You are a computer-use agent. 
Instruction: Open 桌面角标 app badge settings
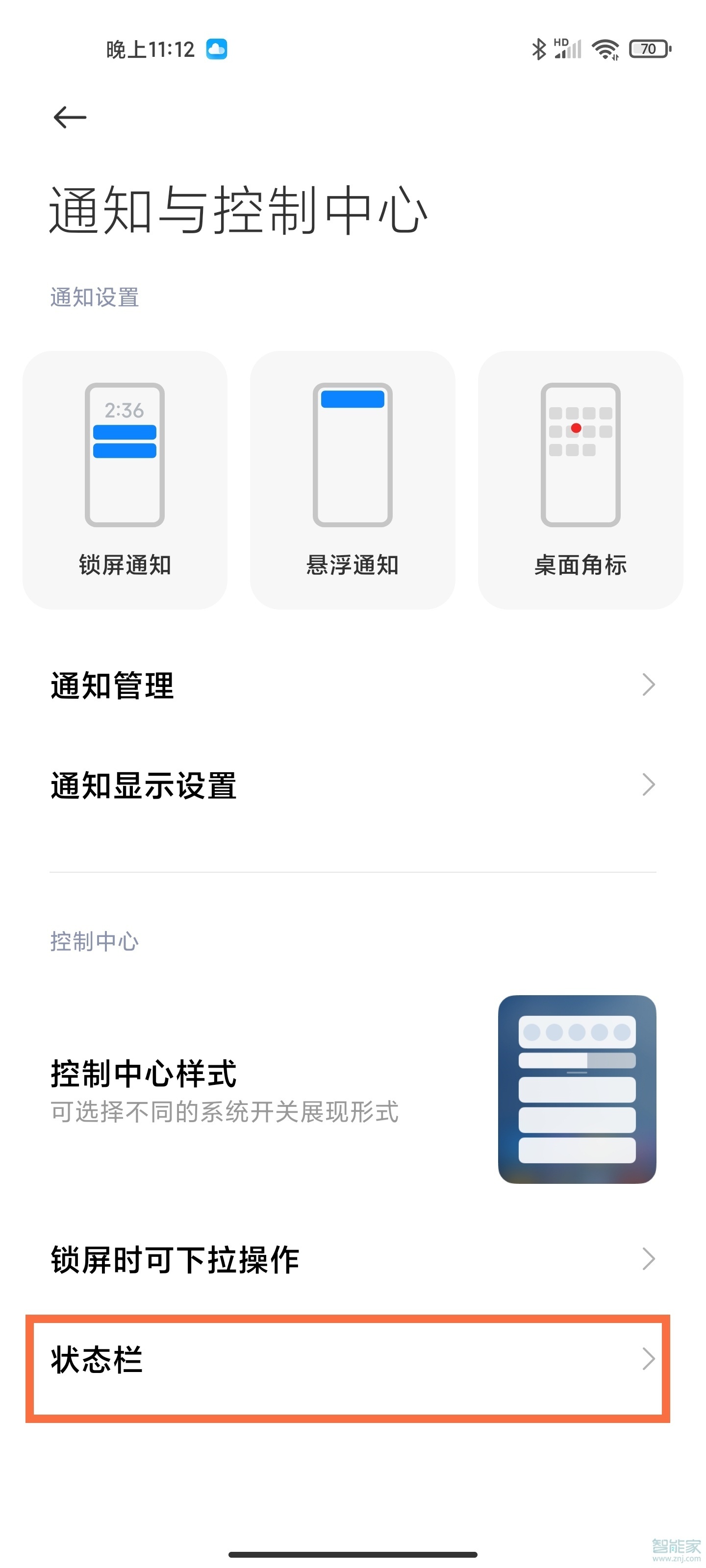(580, 481)
